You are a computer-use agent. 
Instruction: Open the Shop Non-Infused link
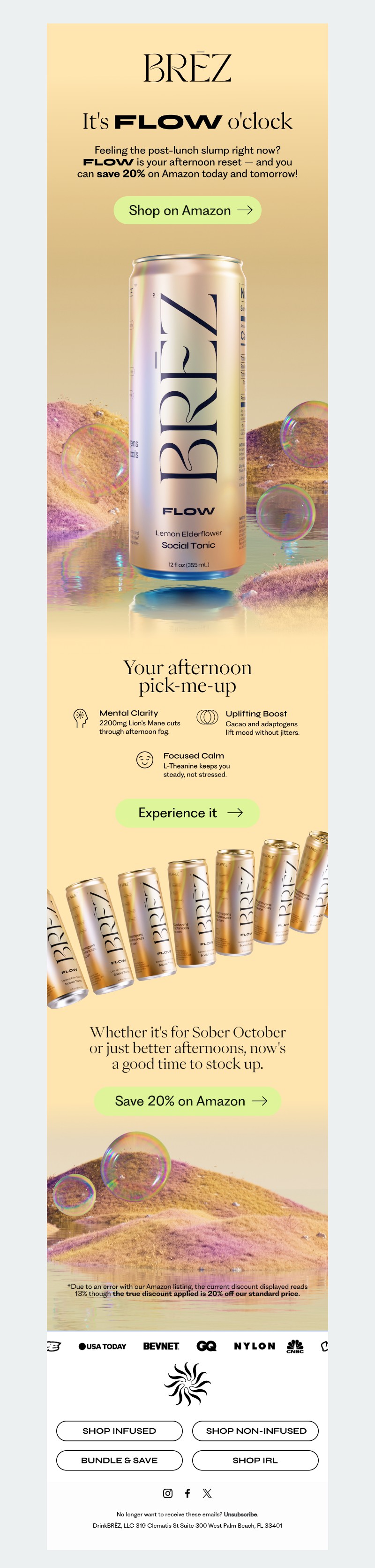click(255, 1431)
